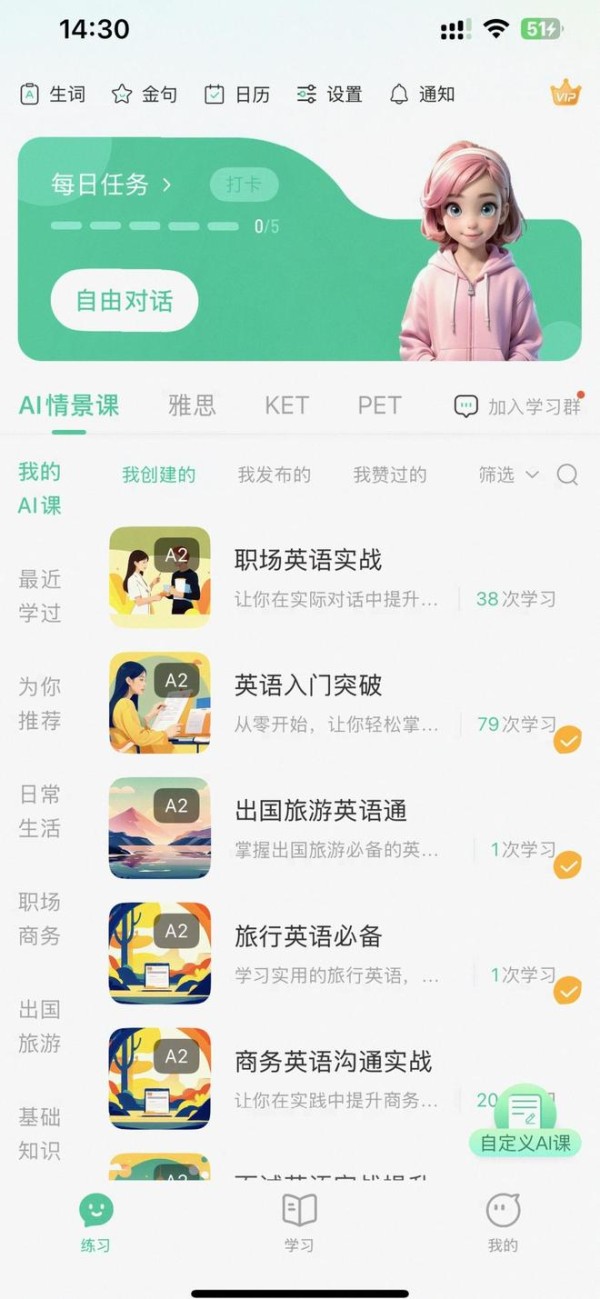Open the 生词 vocabulary list
The height and width of the screenshot is (1299, 600).
pos(53,94)
